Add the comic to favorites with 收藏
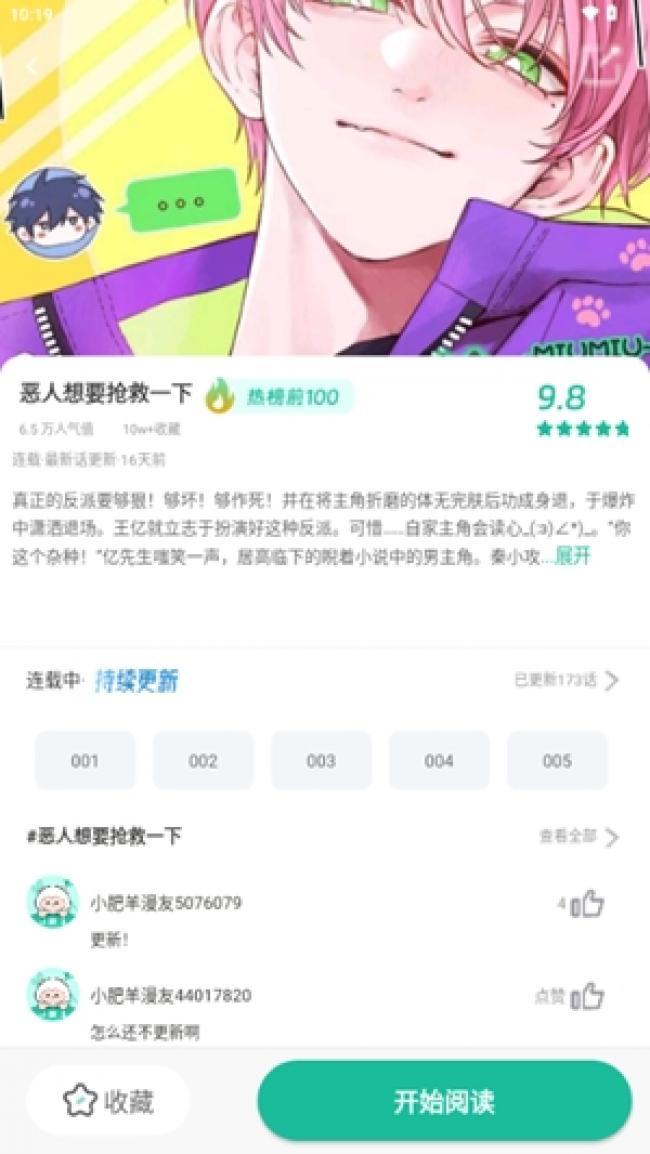This screenshot has height=1154, width=650. 108,1101
